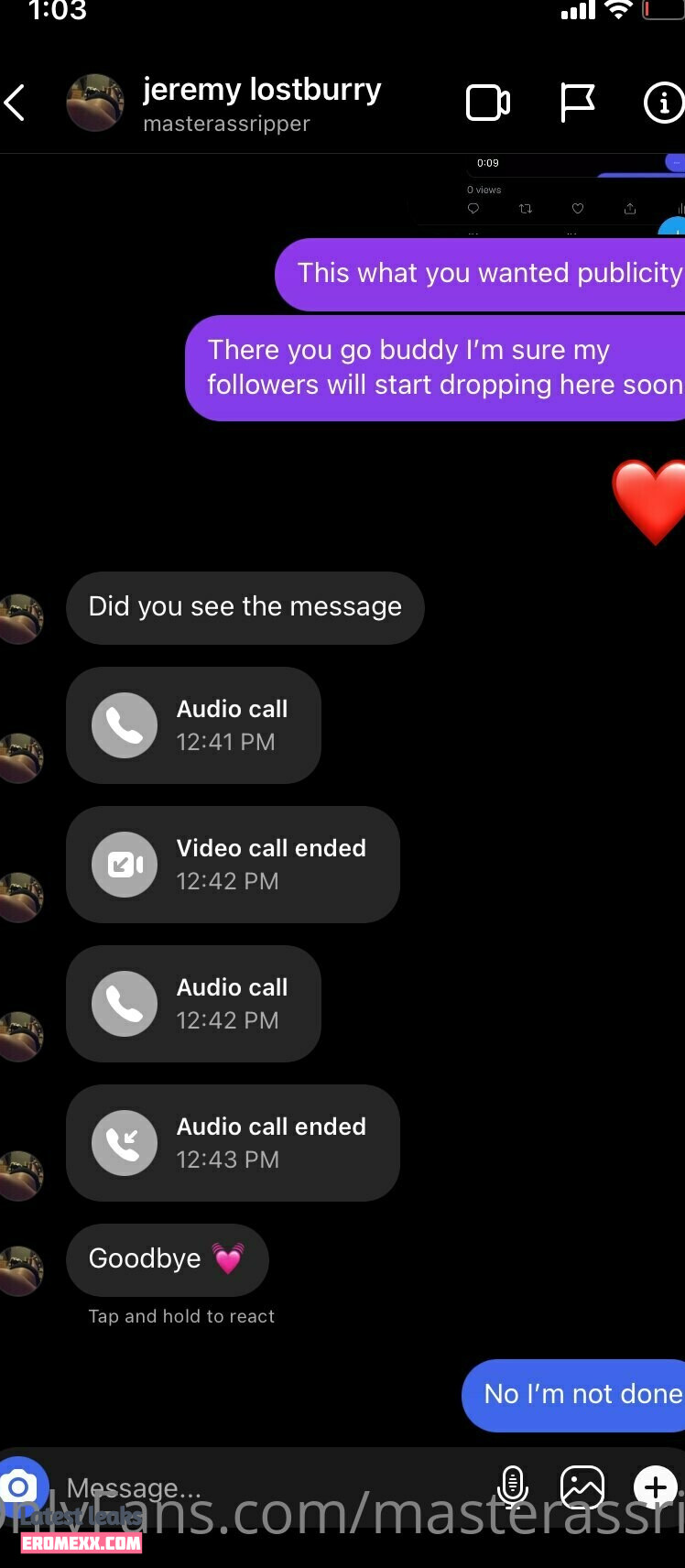Go back to the inbox

point(16,103)
